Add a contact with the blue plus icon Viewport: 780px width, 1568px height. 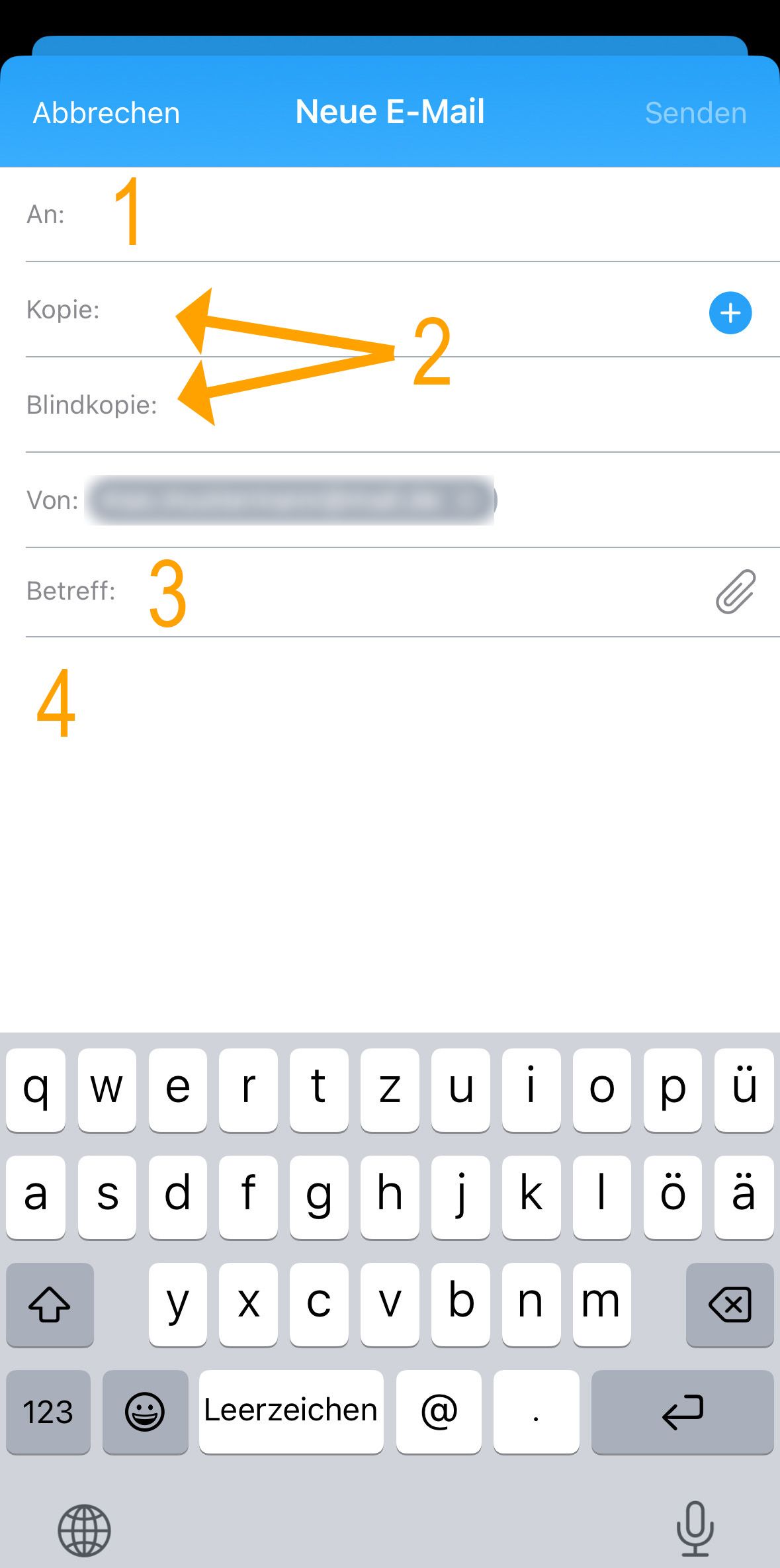pyautogui.click(x=730, y=312)
